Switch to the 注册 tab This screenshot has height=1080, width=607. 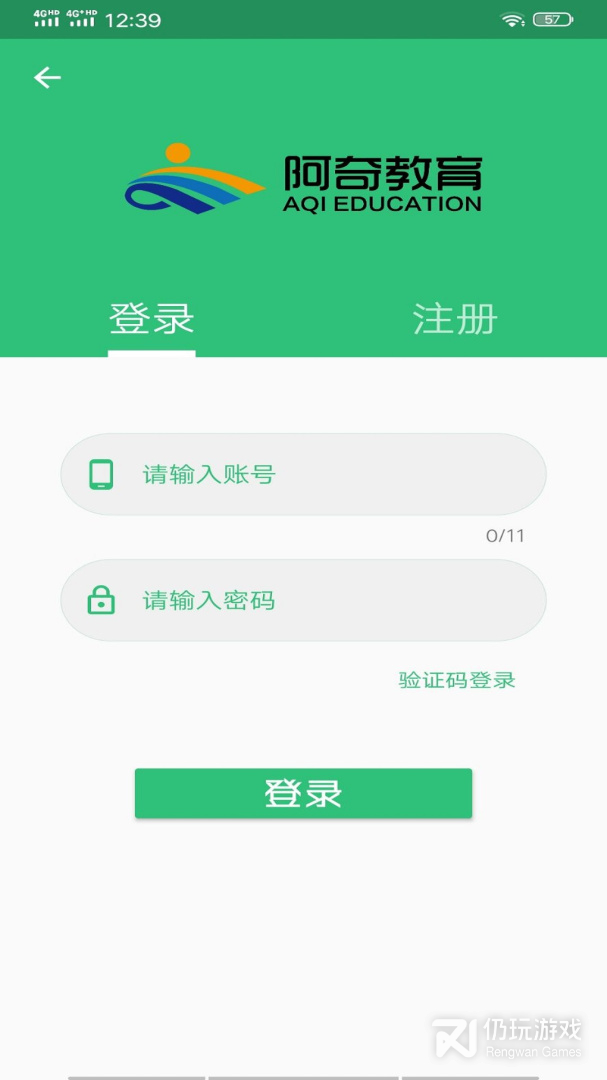point(455,320)
